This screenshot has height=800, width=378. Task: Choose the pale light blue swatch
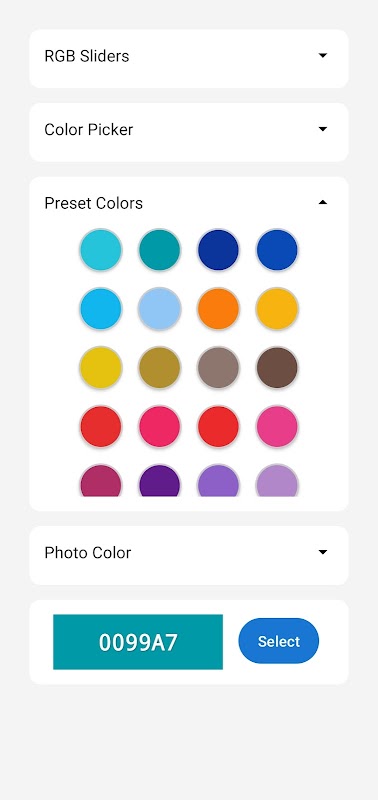[160, 309]
